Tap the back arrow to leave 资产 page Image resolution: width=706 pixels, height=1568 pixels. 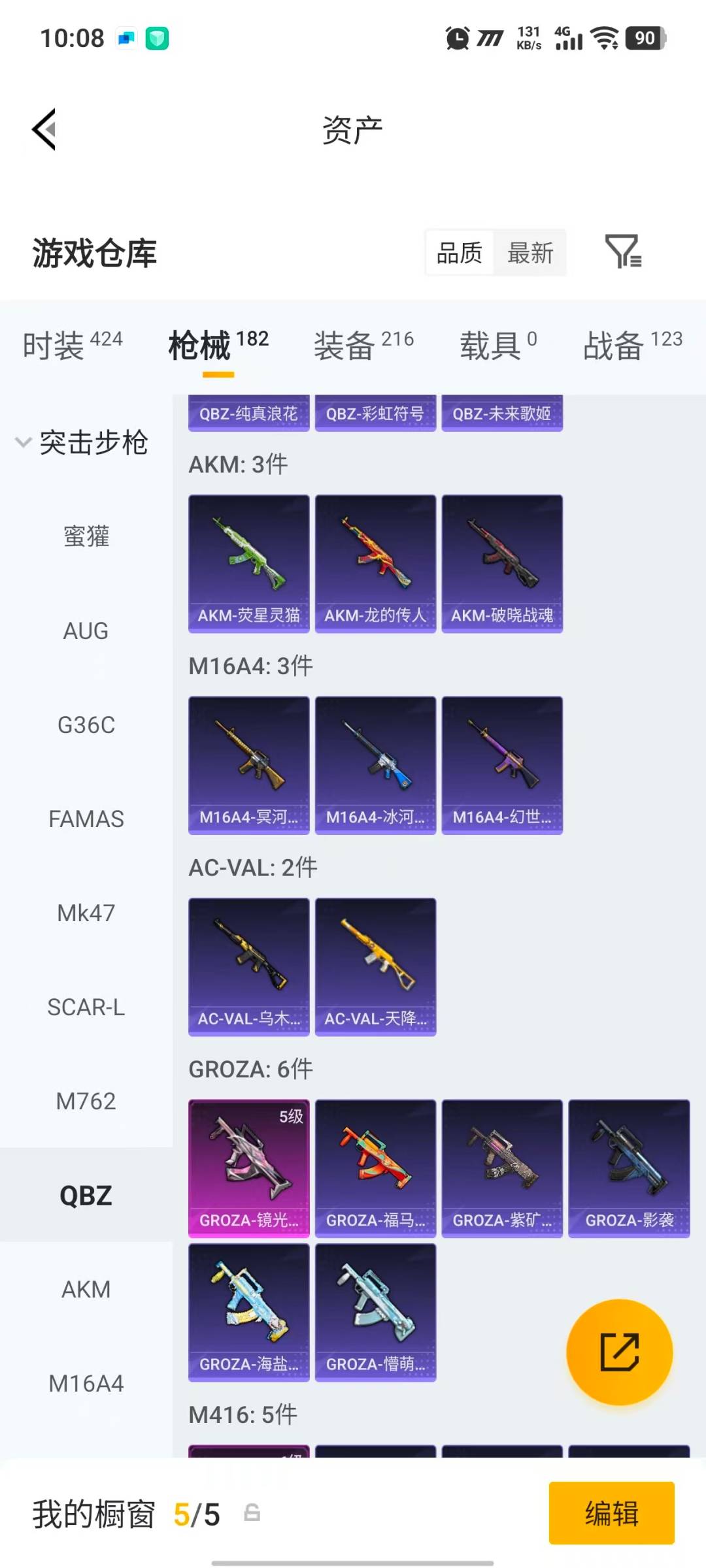pyautogui.click(x=43, y=129)
